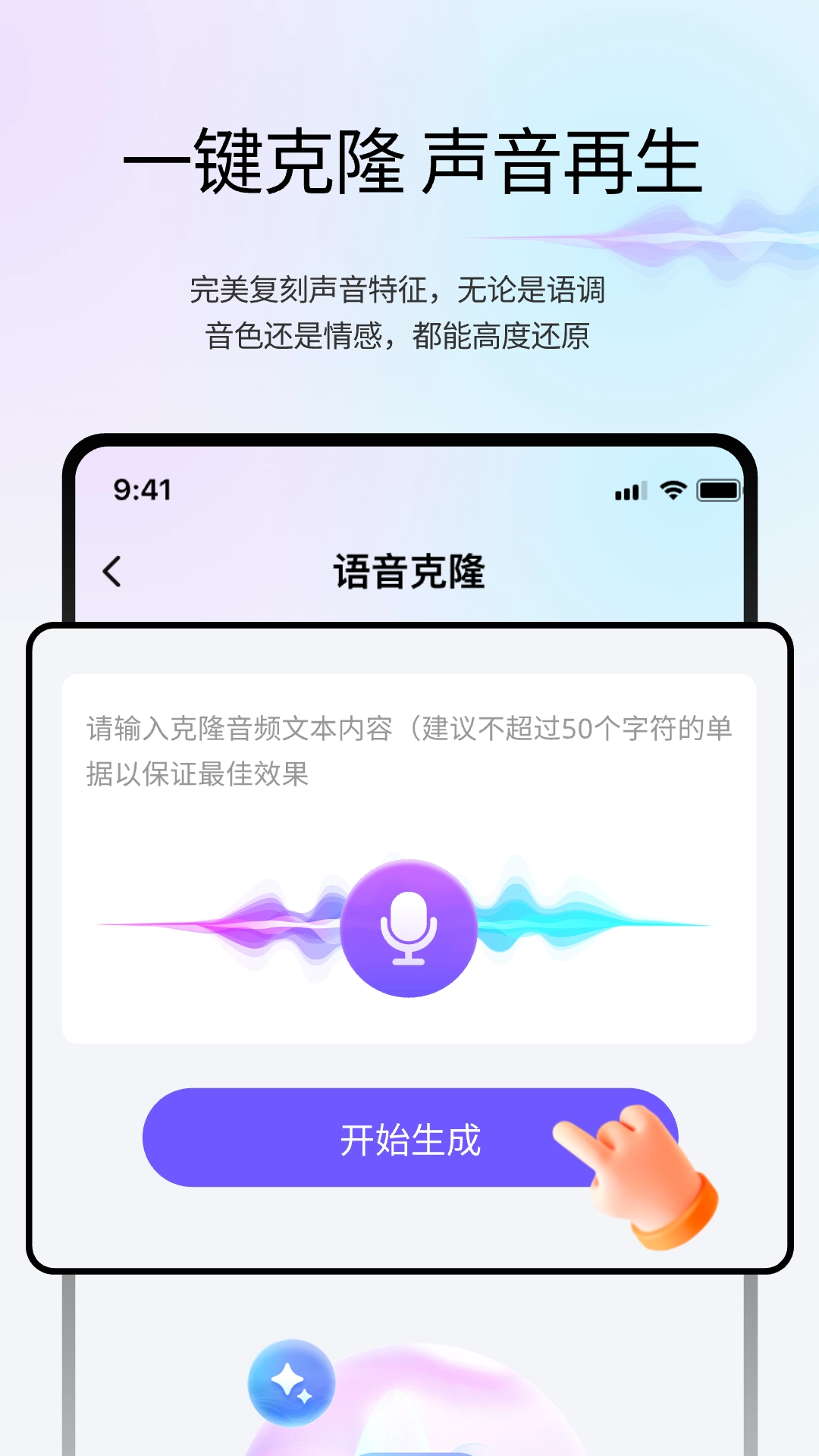Tap the 语音克隆 page title
The height and width of the screenshot is (1456, 819).
click(x=409, y=571)
